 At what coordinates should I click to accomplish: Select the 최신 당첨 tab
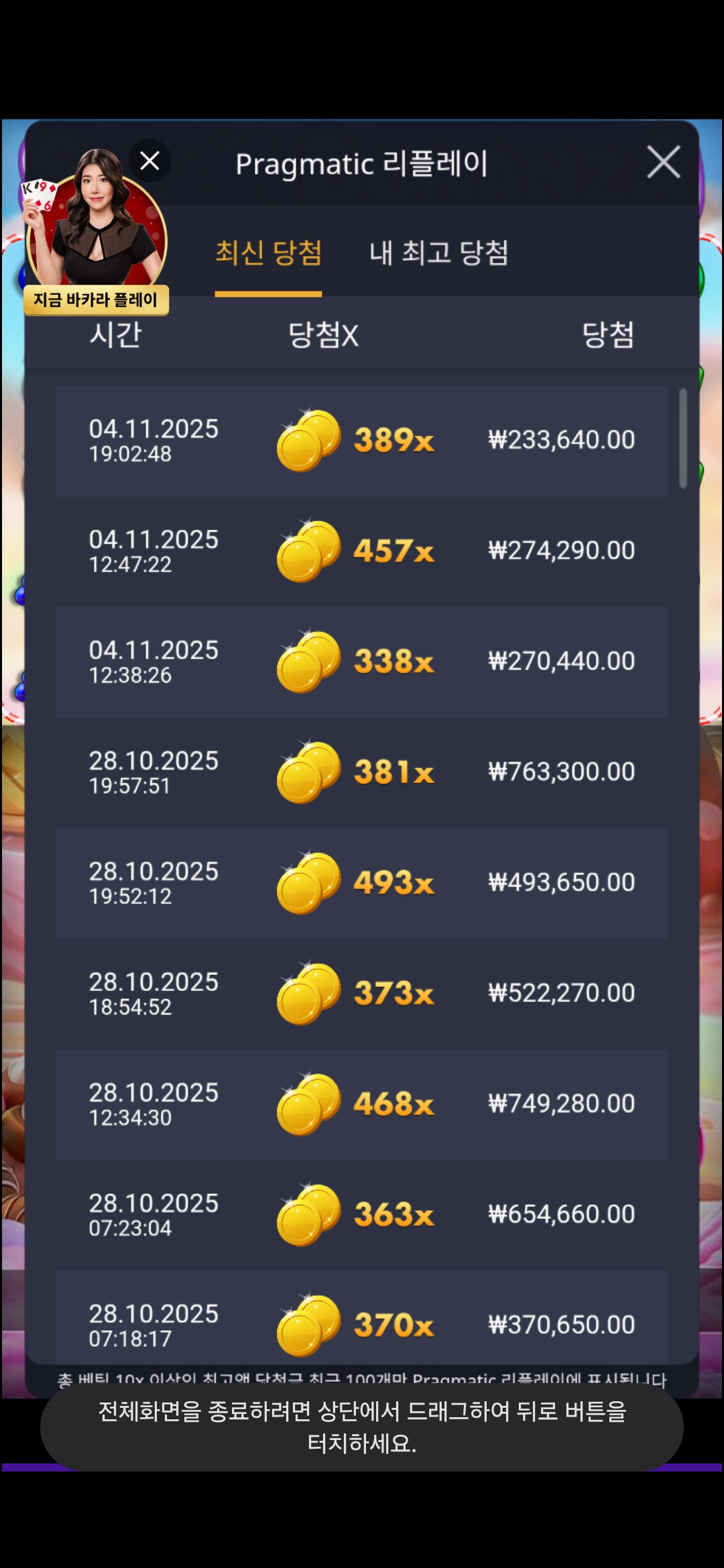268,253
